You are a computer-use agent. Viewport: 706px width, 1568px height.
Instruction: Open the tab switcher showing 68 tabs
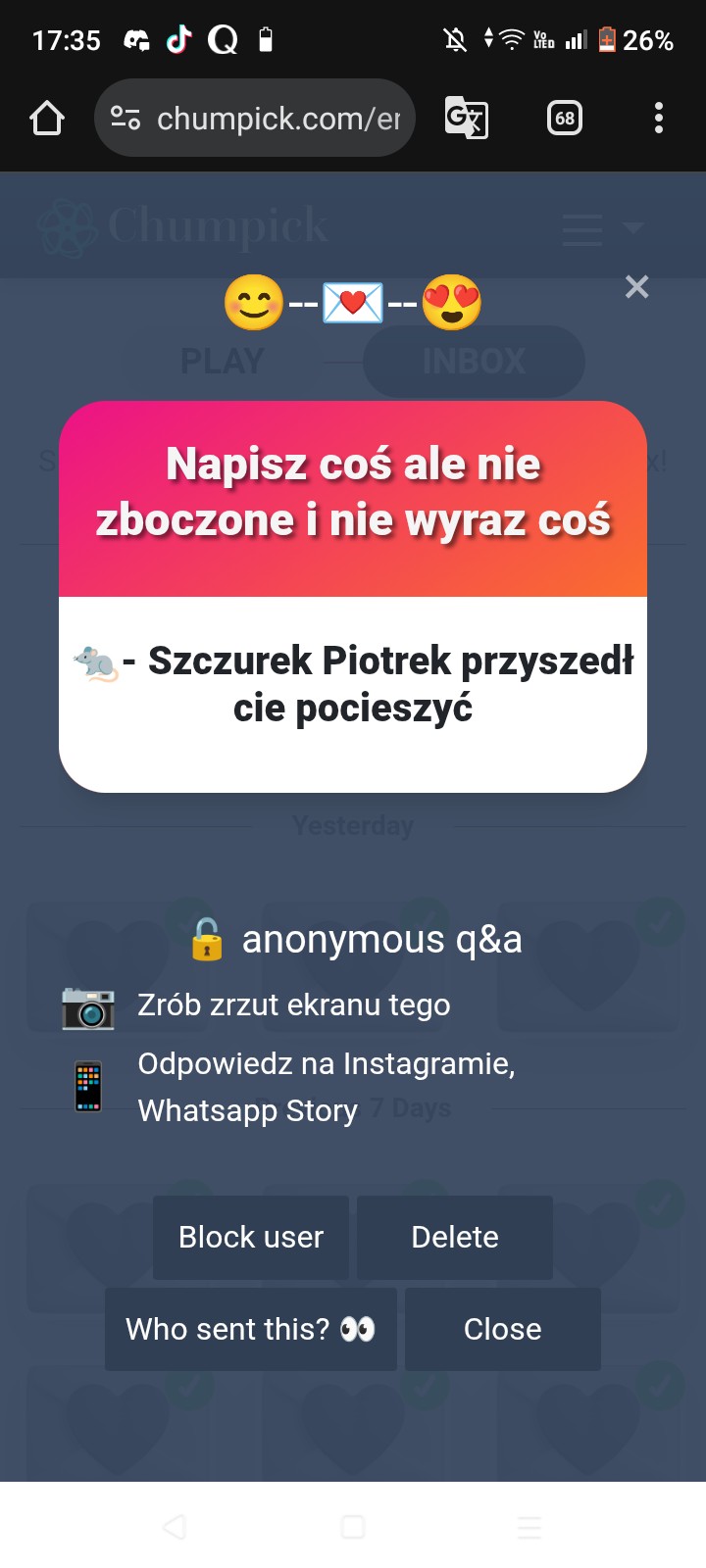coord(565,119)
